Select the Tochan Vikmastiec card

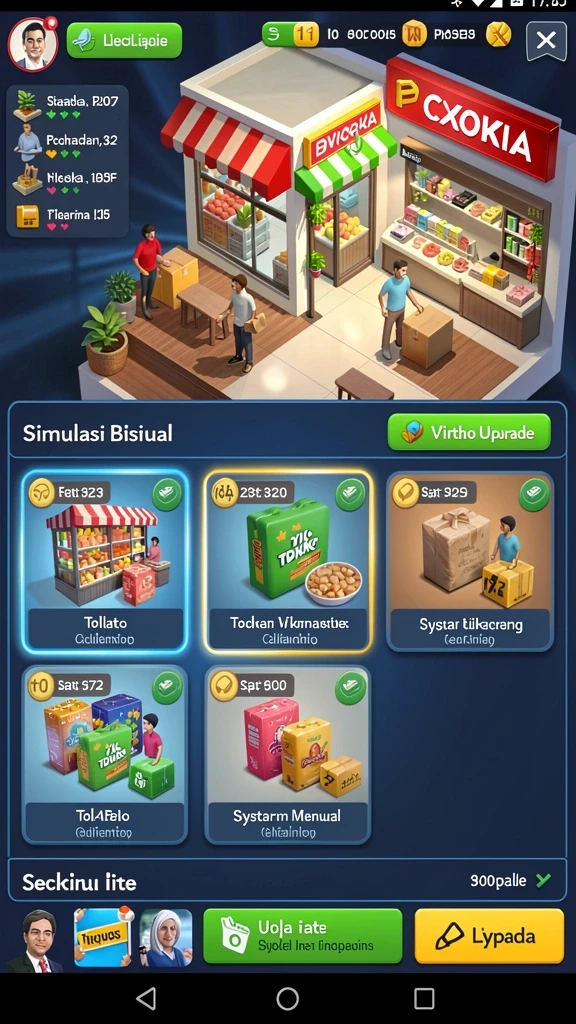click(288, 562)
